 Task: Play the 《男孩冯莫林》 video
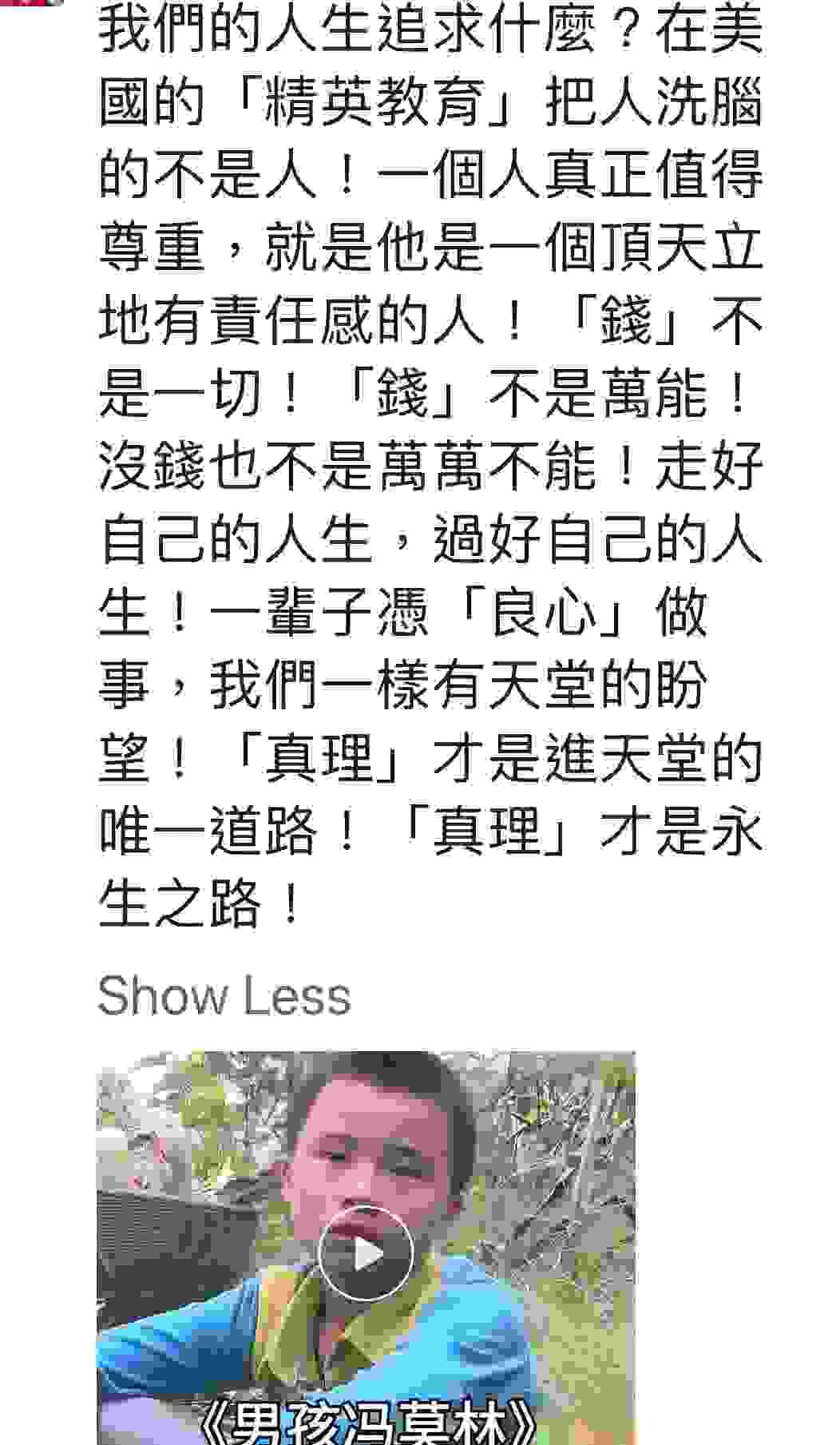point(366,1252)
